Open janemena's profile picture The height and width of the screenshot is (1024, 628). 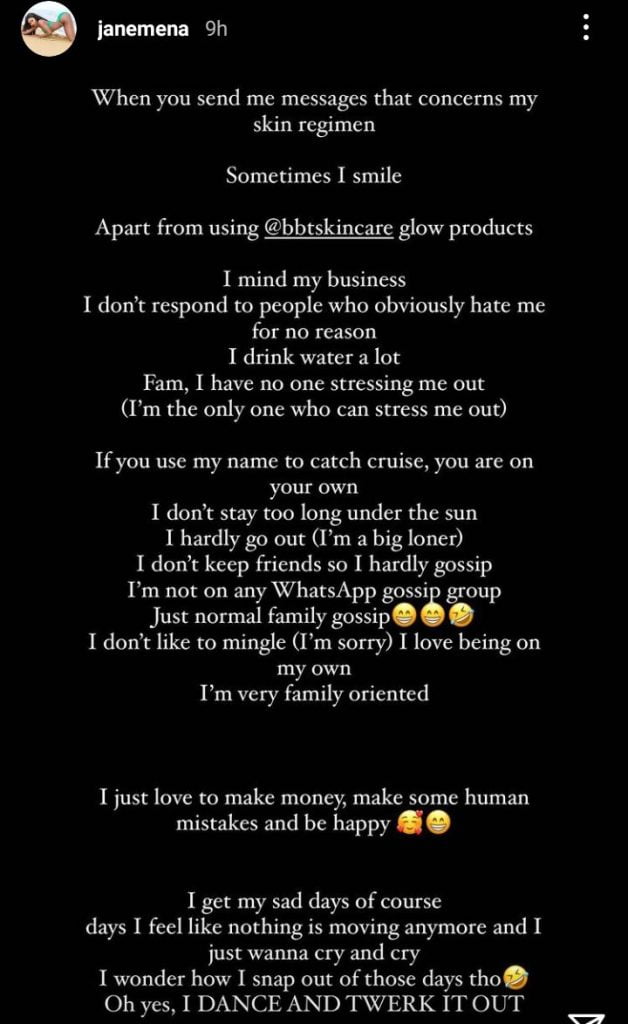coord(48,29)
